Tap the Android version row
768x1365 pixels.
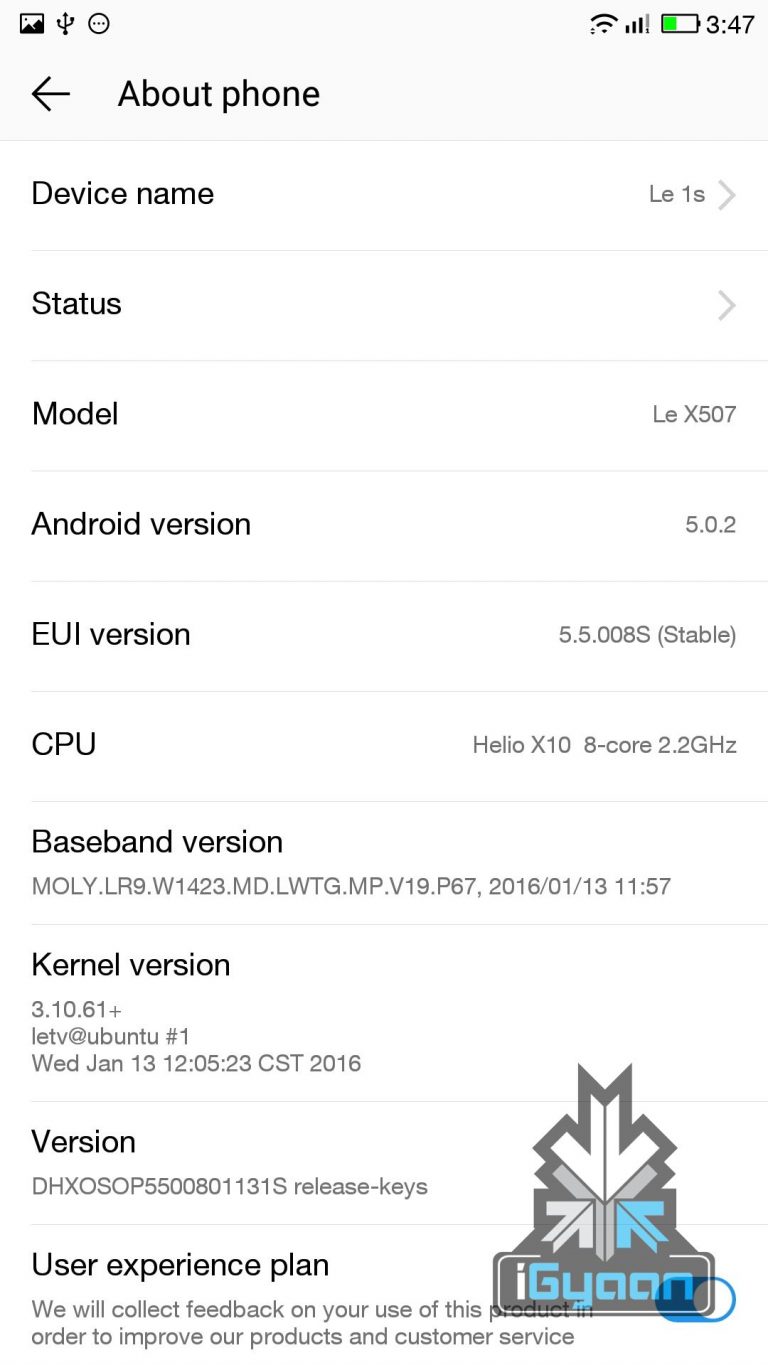point(384,524)
